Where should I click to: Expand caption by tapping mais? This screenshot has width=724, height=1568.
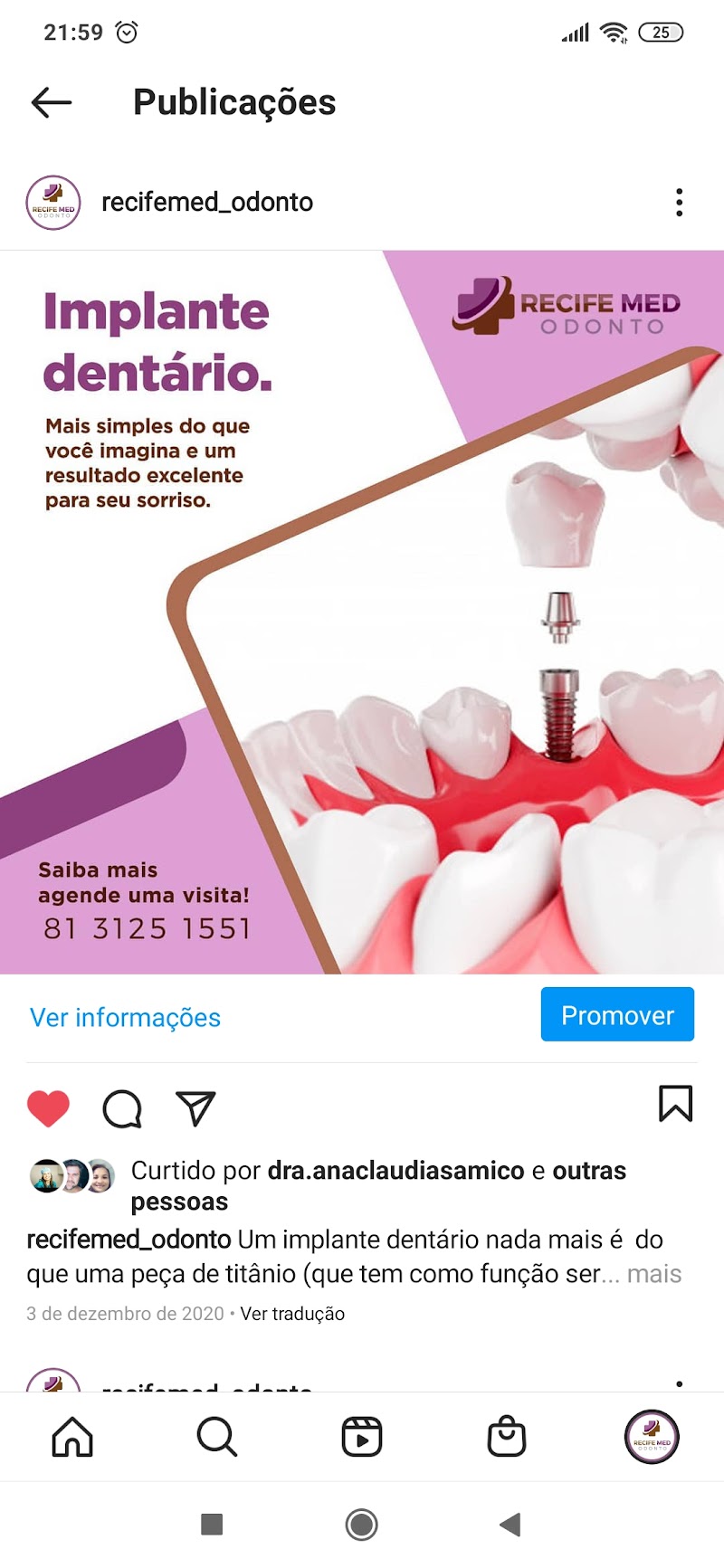(653, 1274)
